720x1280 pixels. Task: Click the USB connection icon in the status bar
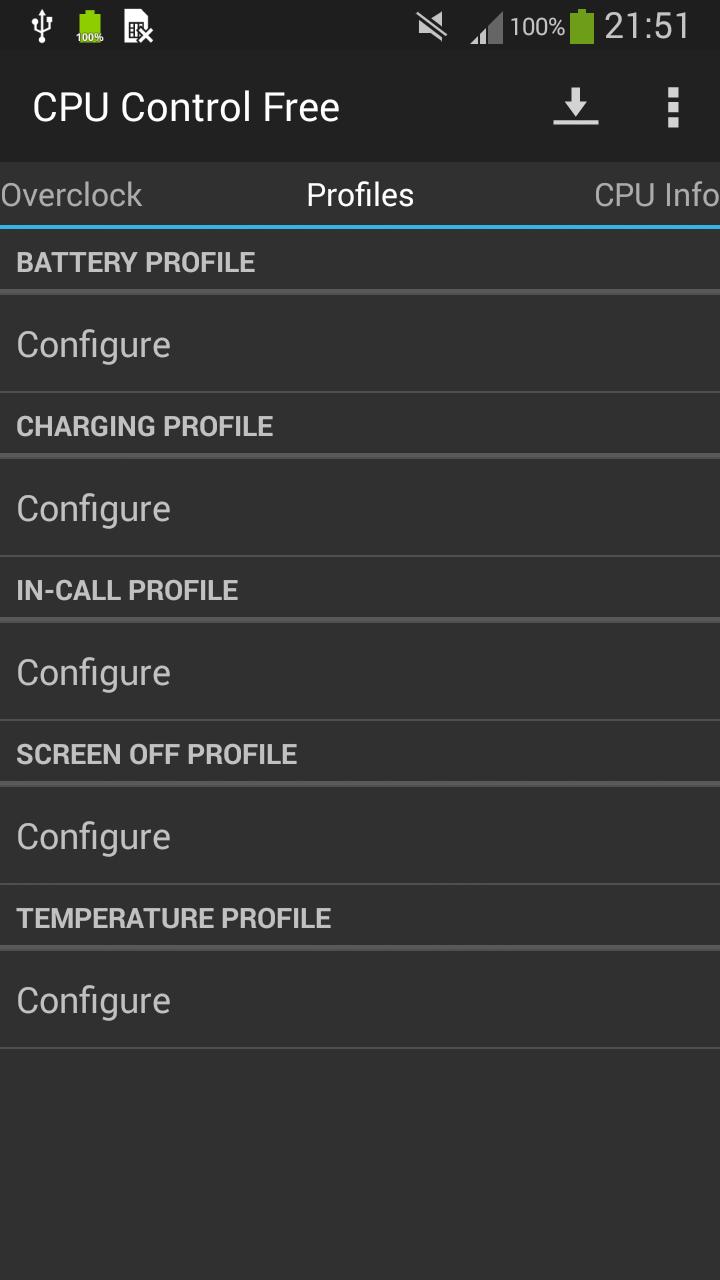(40, 25)
